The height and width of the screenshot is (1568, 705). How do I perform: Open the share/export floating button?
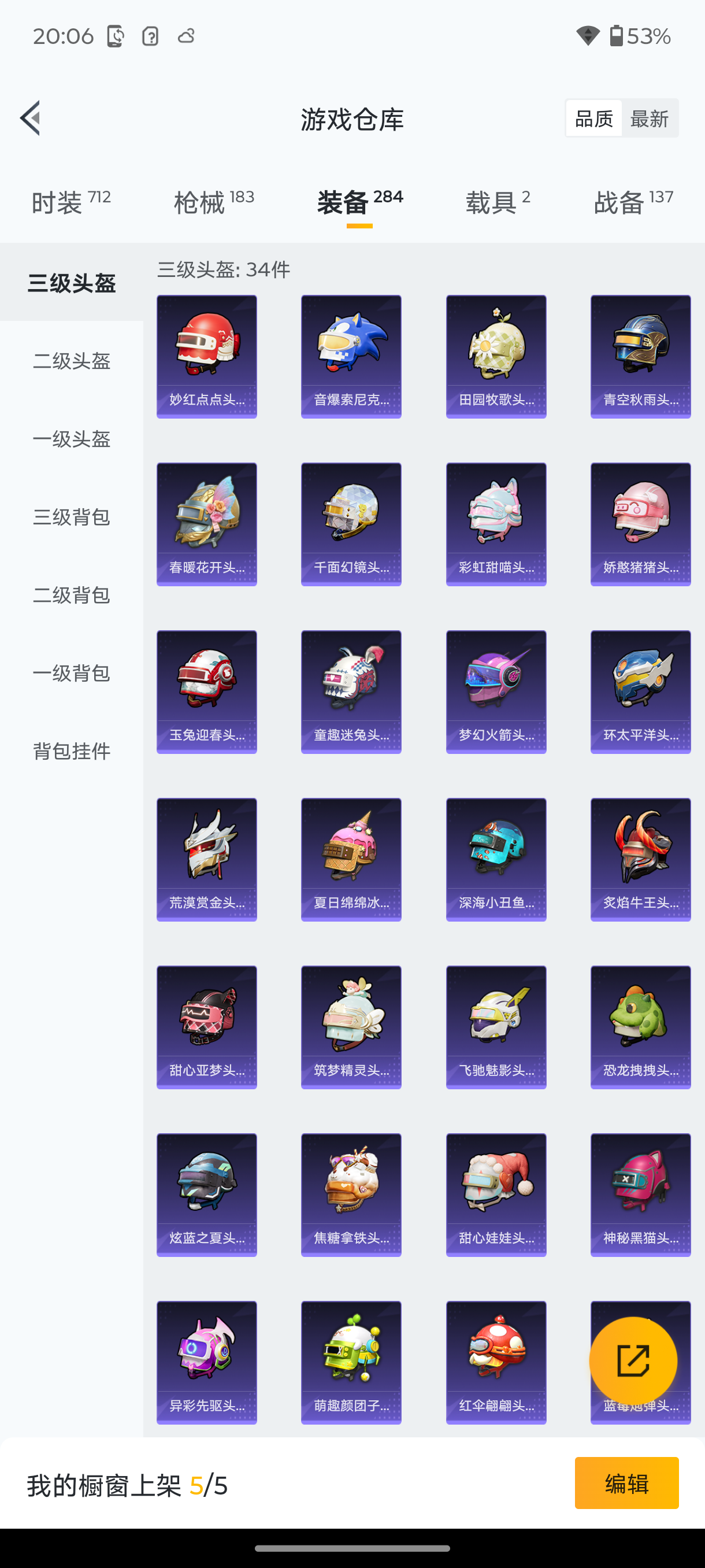pos(633,1360)
